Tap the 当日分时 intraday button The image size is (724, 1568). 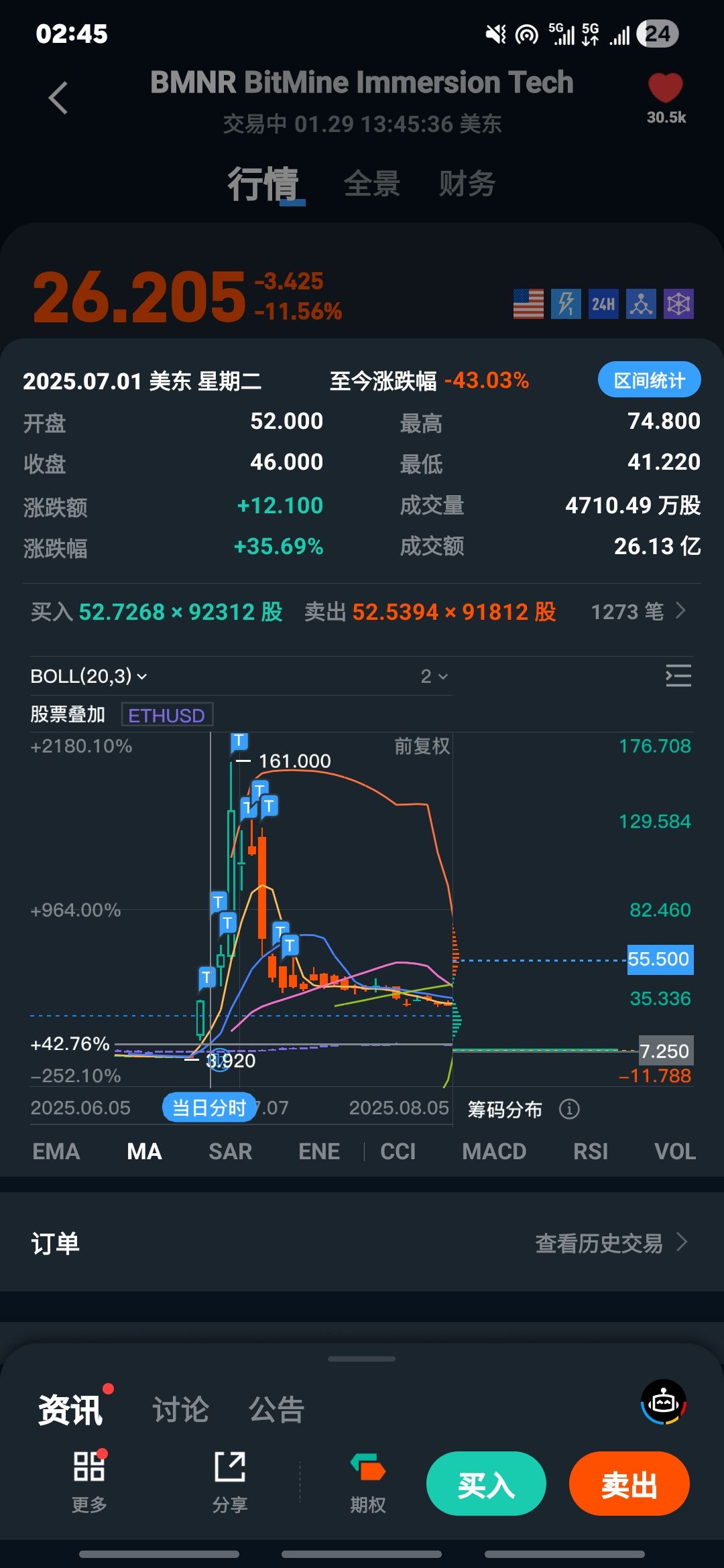pyautogui.click(x=209, y=1108)
